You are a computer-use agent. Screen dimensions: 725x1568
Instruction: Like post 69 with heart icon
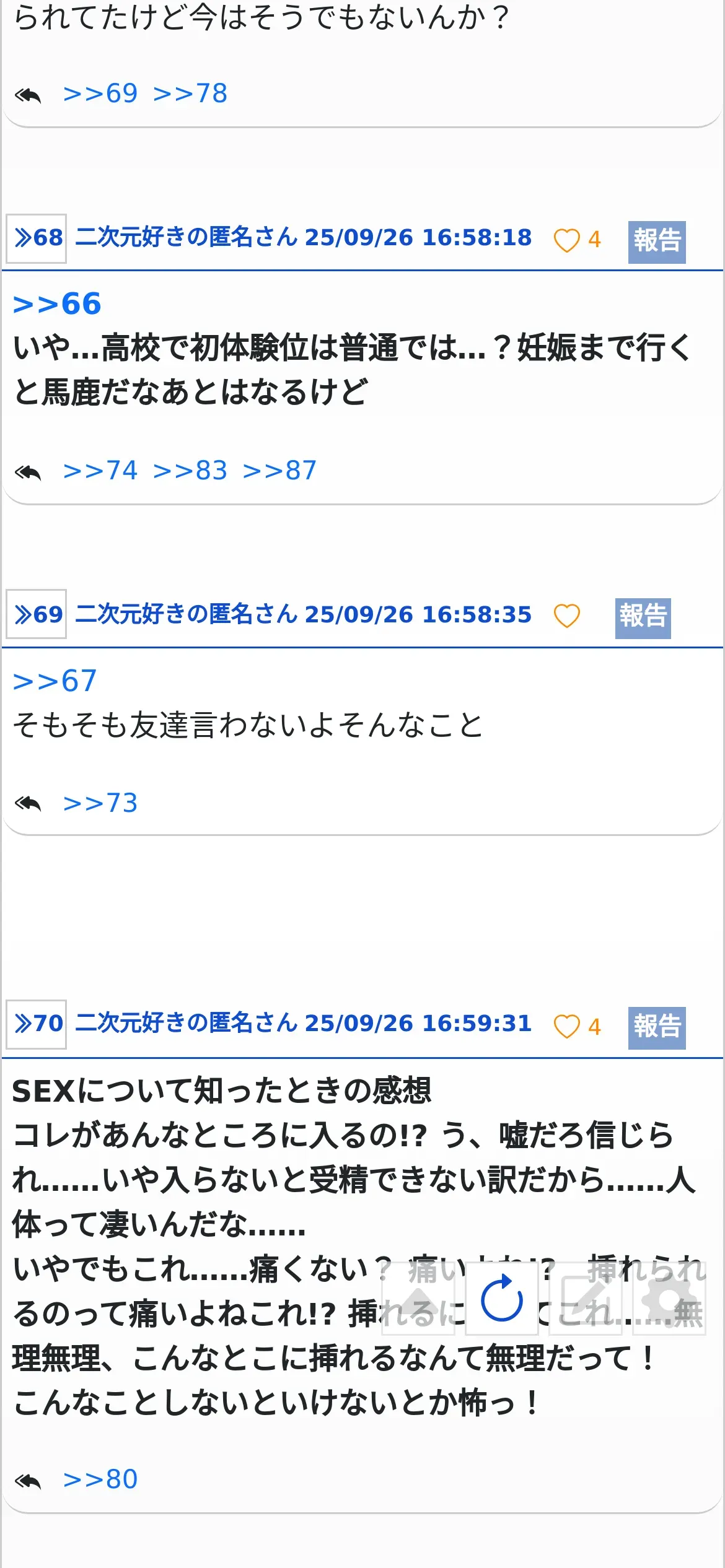tap(566, 616)
